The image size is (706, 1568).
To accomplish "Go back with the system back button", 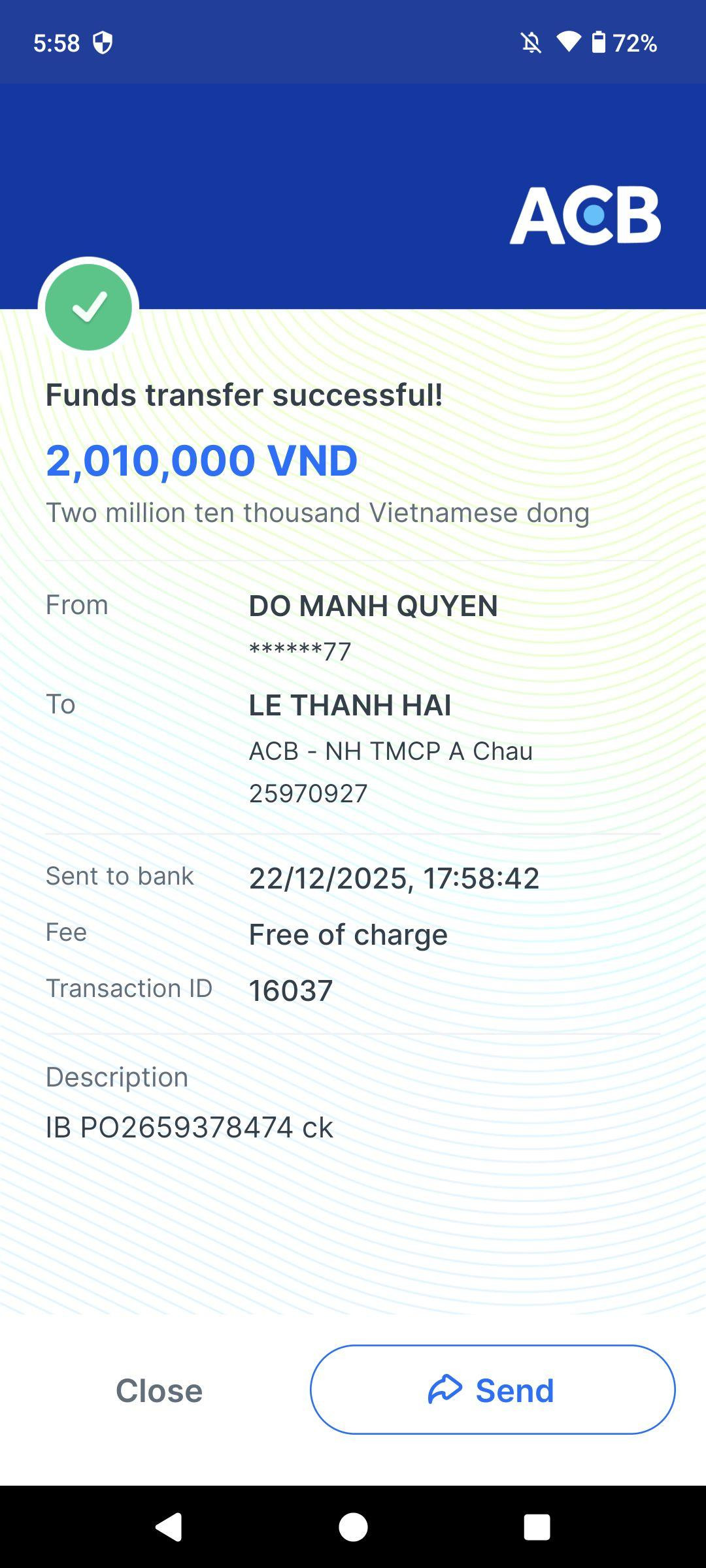I will (x=169, y=1527).
